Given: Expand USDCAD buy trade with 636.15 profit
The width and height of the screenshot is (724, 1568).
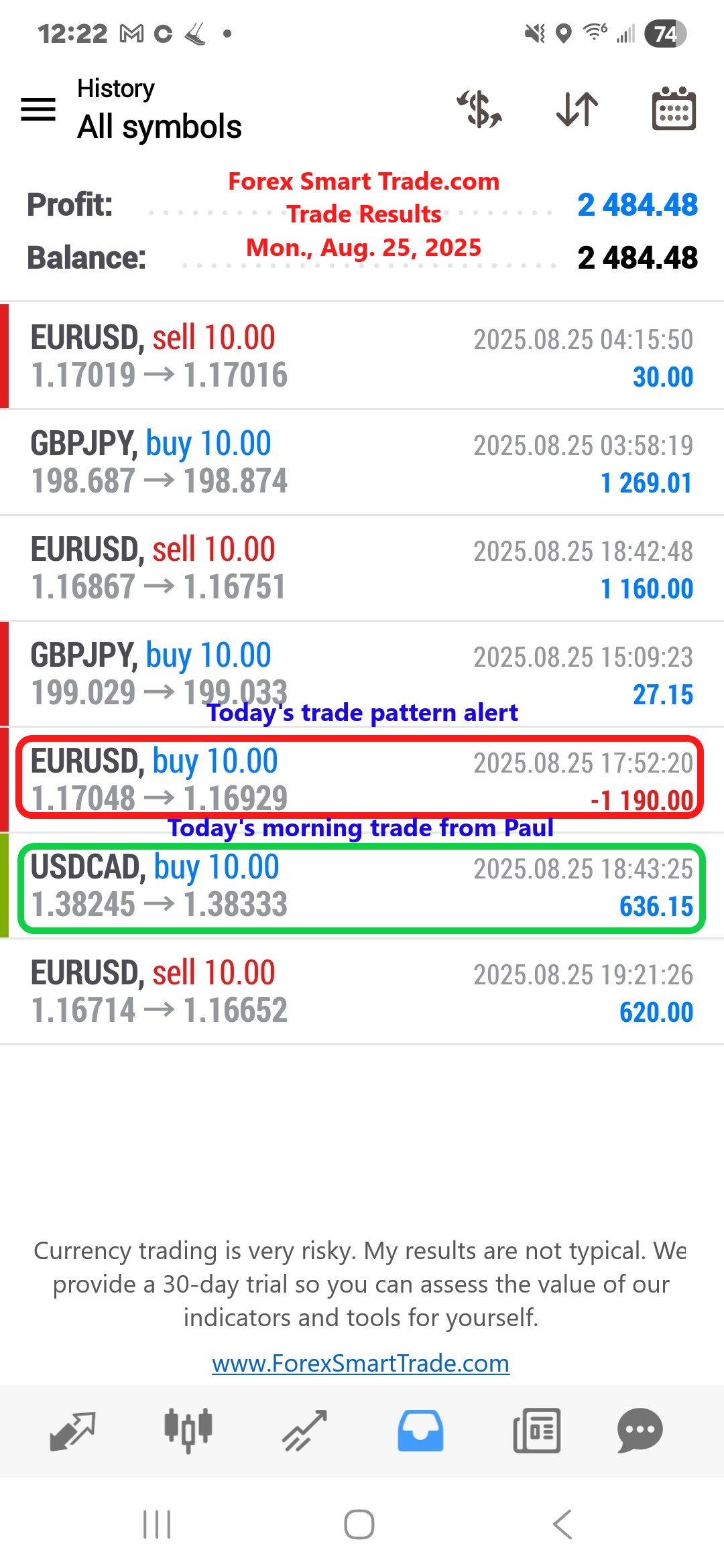Looking at the screenshot, I should click(362, 886).
